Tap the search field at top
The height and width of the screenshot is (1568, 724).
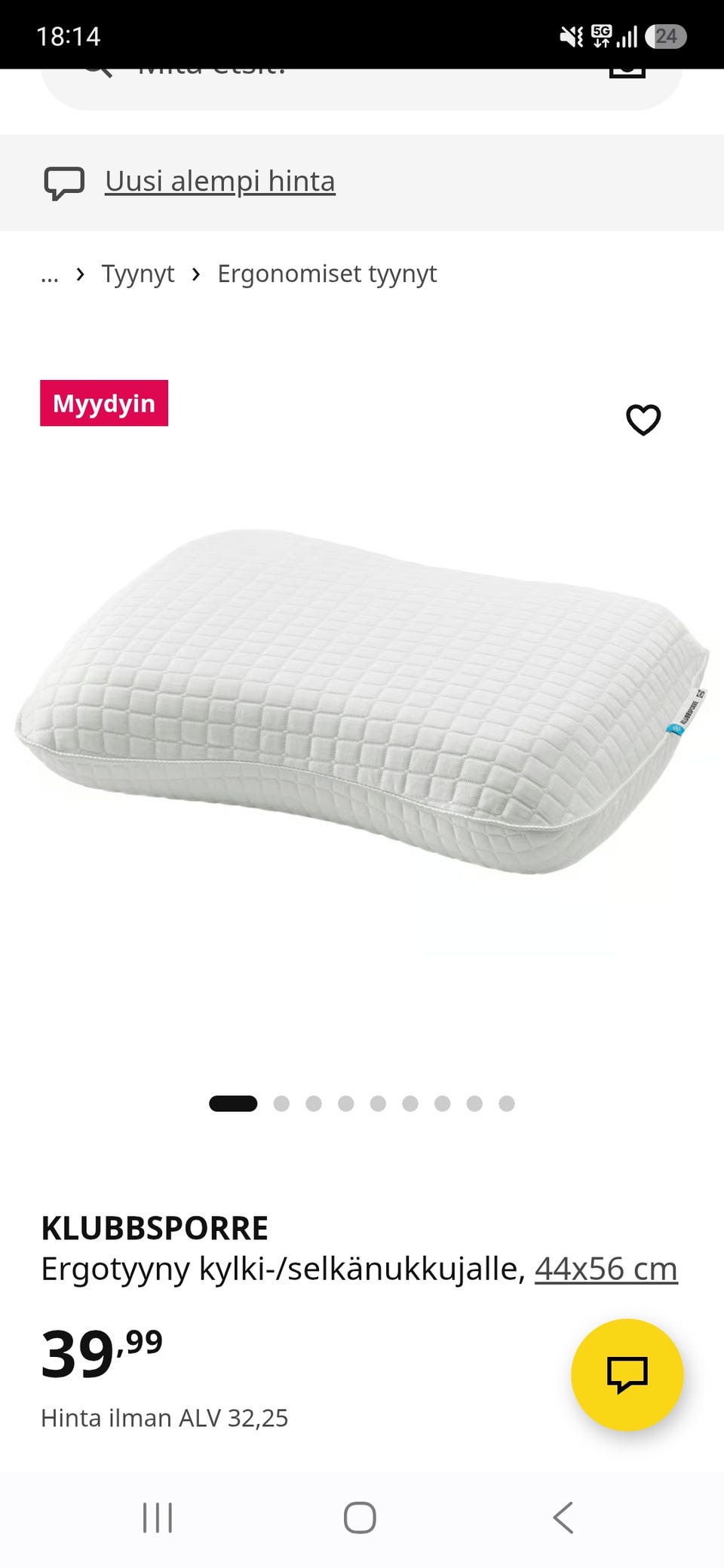362,87
